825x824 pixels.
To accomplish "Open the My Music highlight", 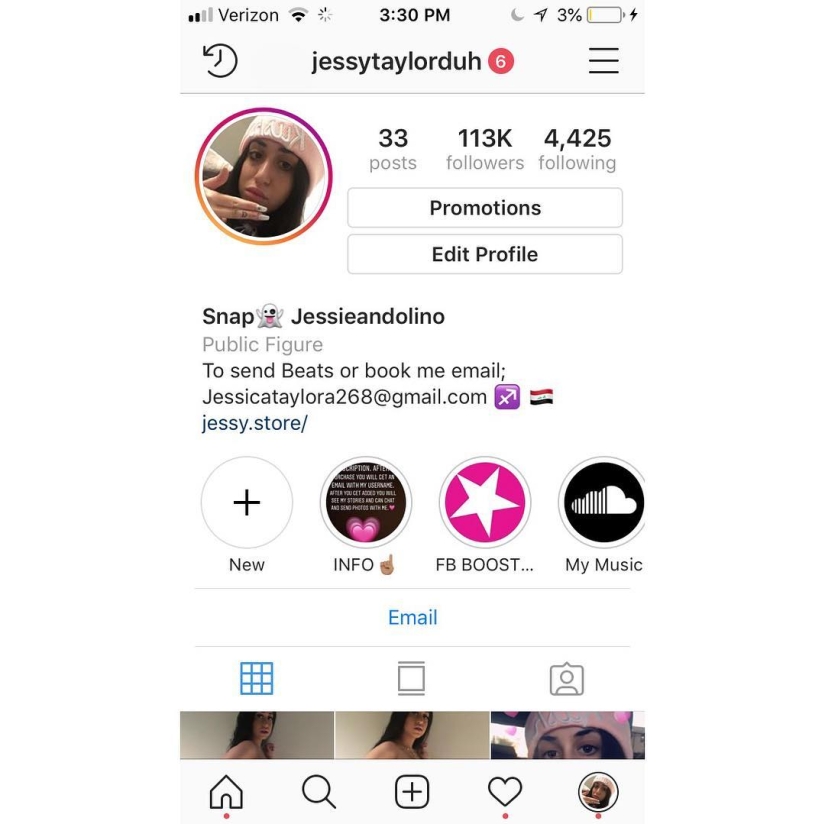I will 603,503.
